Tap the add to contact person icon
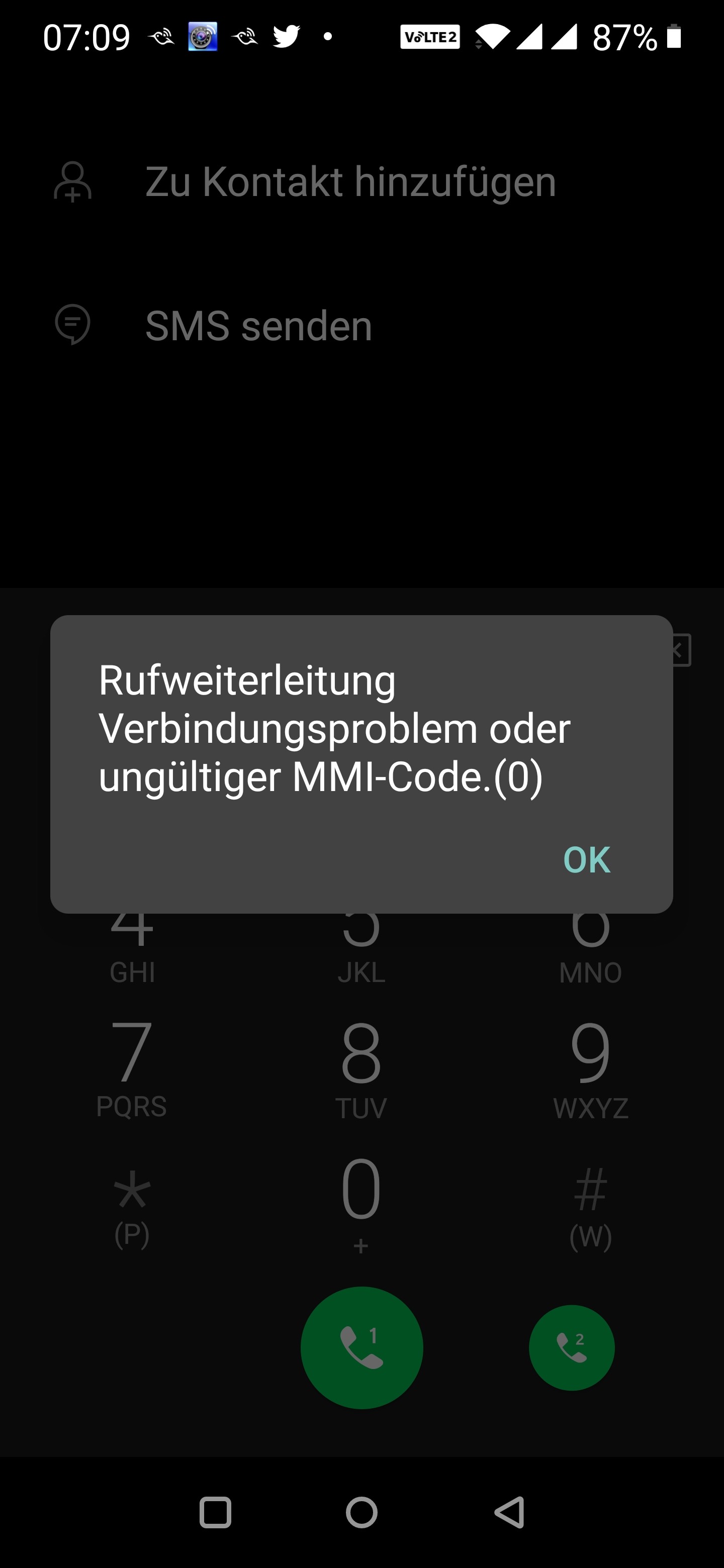Screen dimensions: 724x1568 [72, 181]
